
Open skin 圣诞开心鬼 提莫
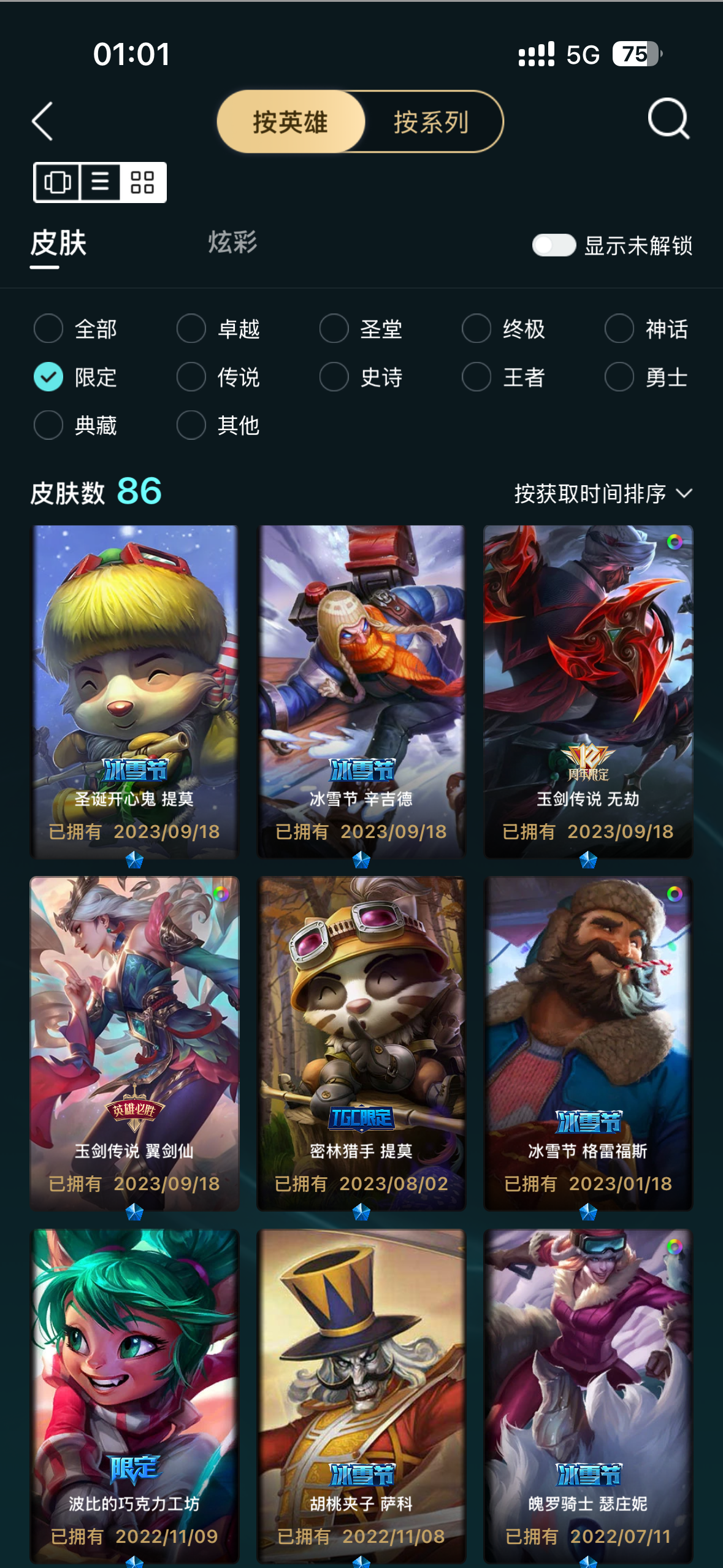pyautogui.click(x=134, y=691)
